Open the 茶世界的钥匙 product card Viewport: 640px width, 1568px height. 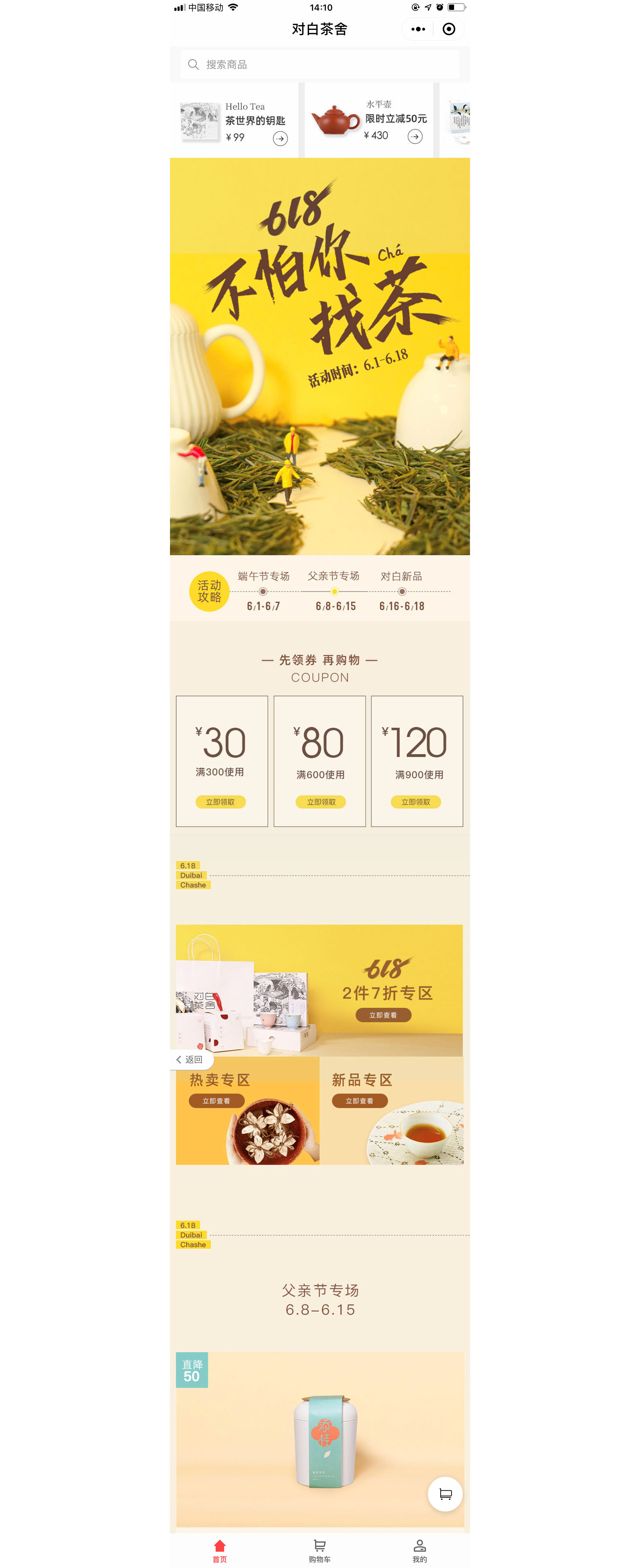[x=234, y=121]
